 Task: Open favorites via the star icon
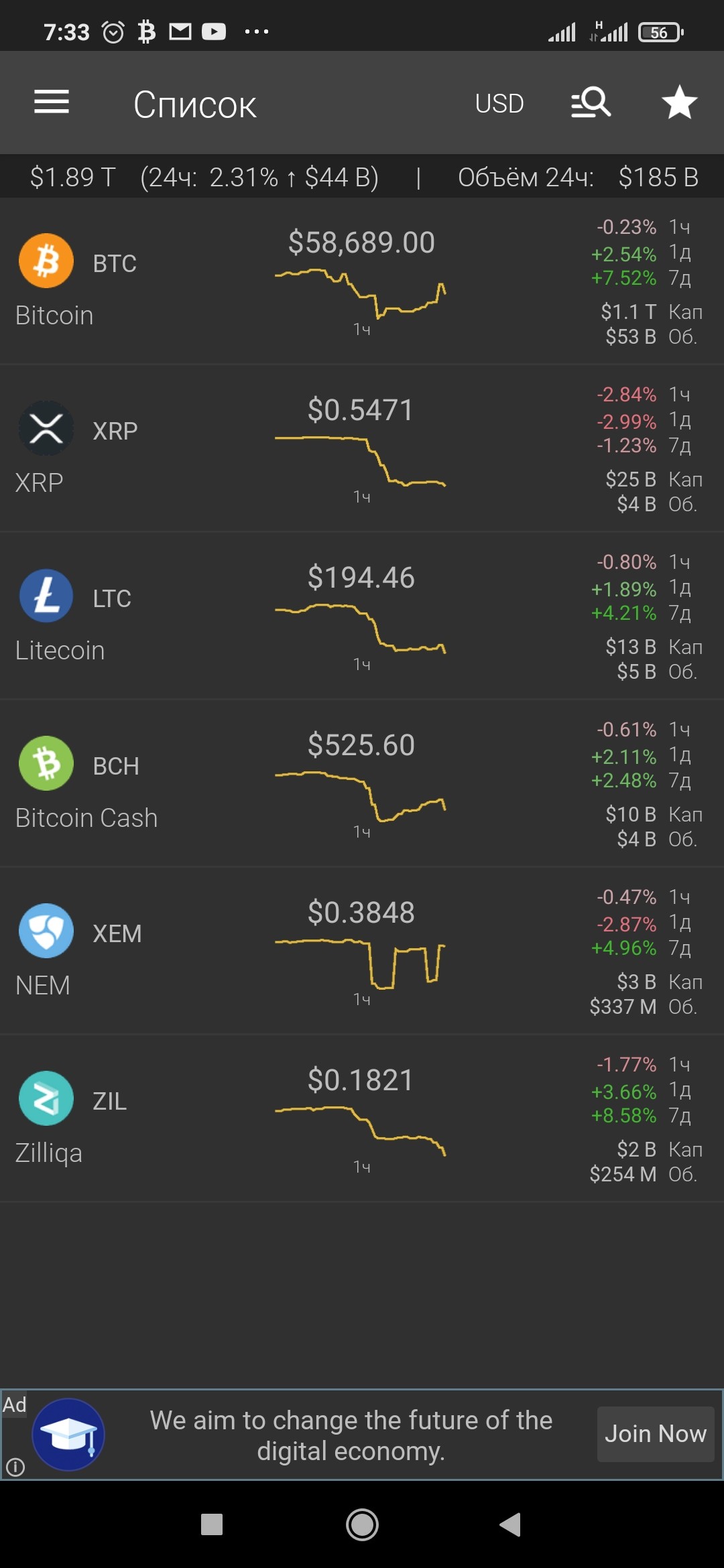(679, 103)
